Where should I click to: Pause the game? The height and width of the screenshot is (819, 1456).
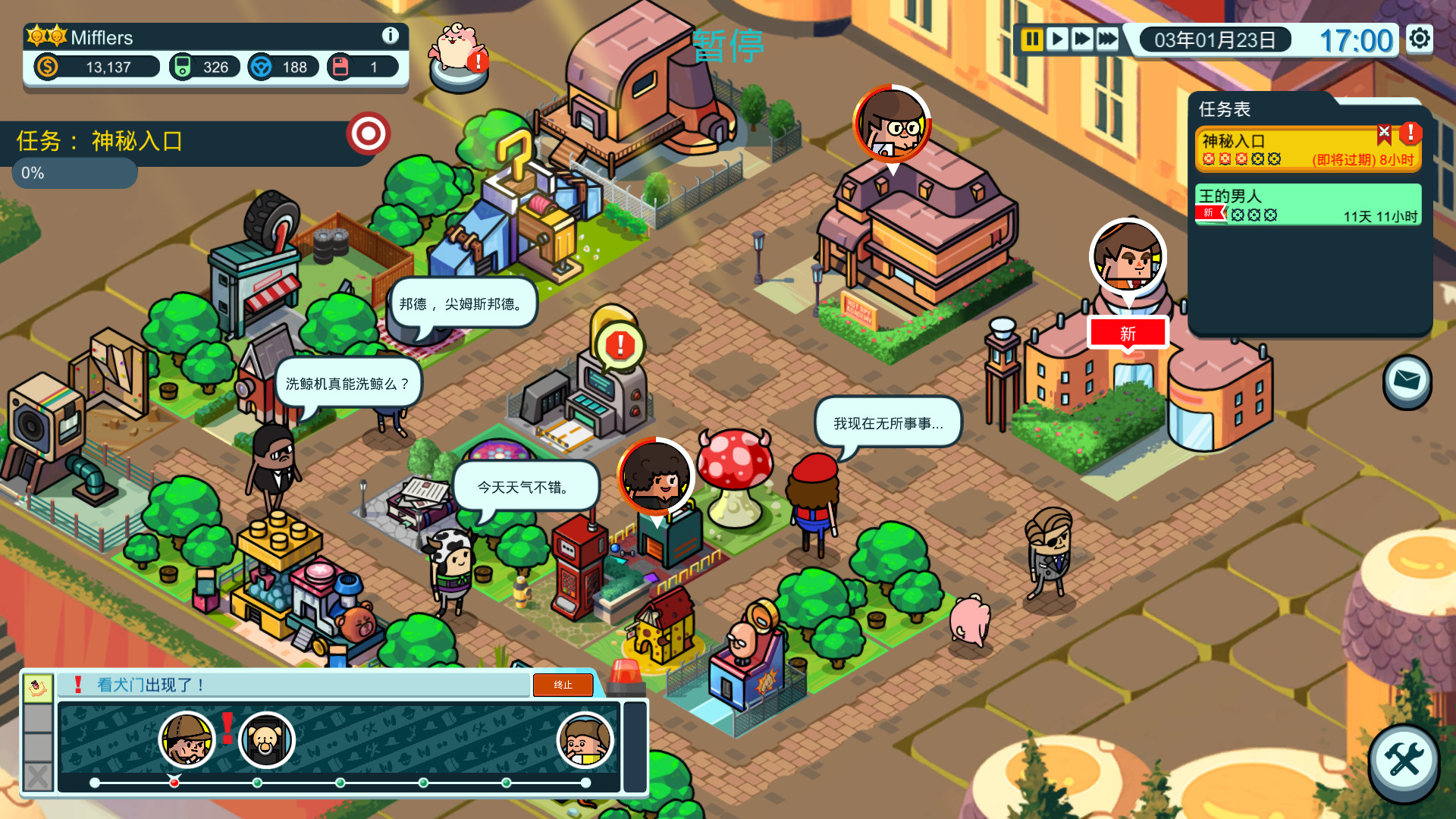1032,39
